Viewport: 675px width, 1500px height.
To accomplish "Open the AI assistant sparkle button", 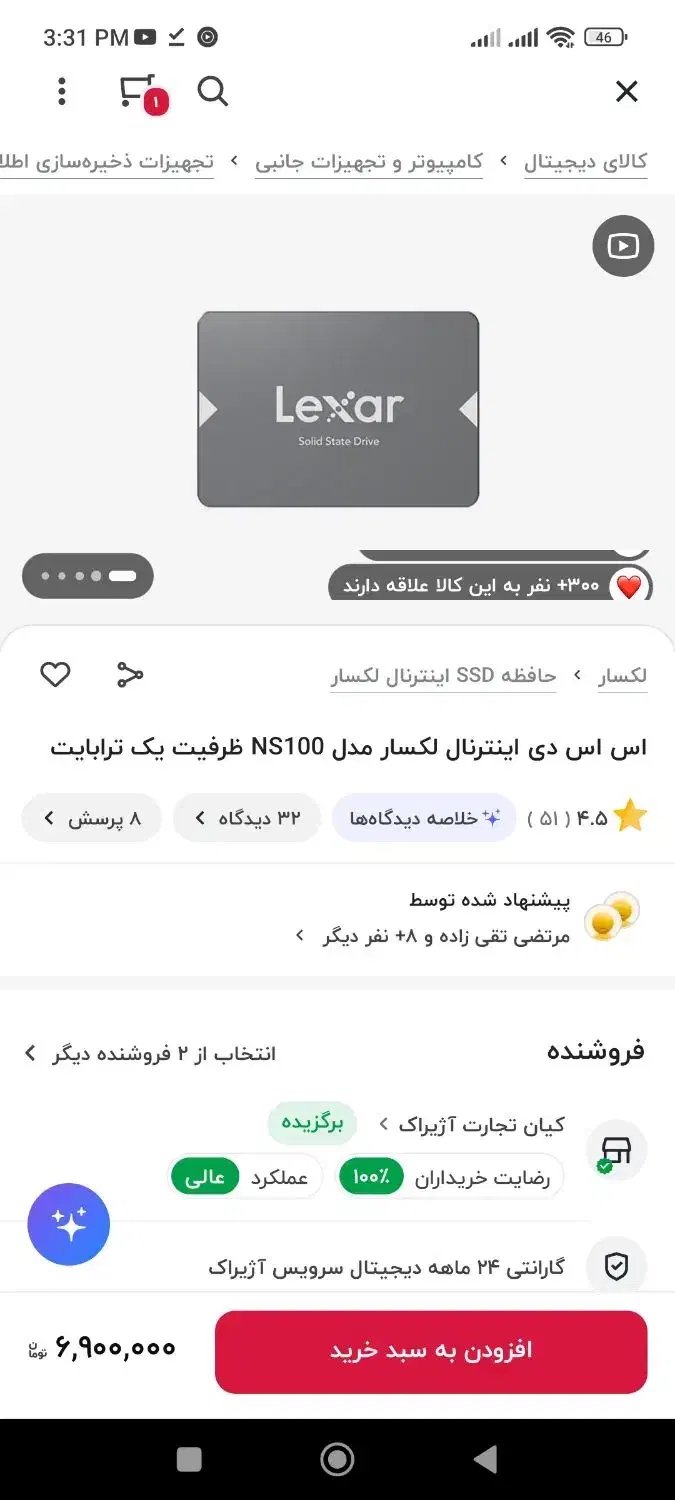I will (x=68, y=1225).
